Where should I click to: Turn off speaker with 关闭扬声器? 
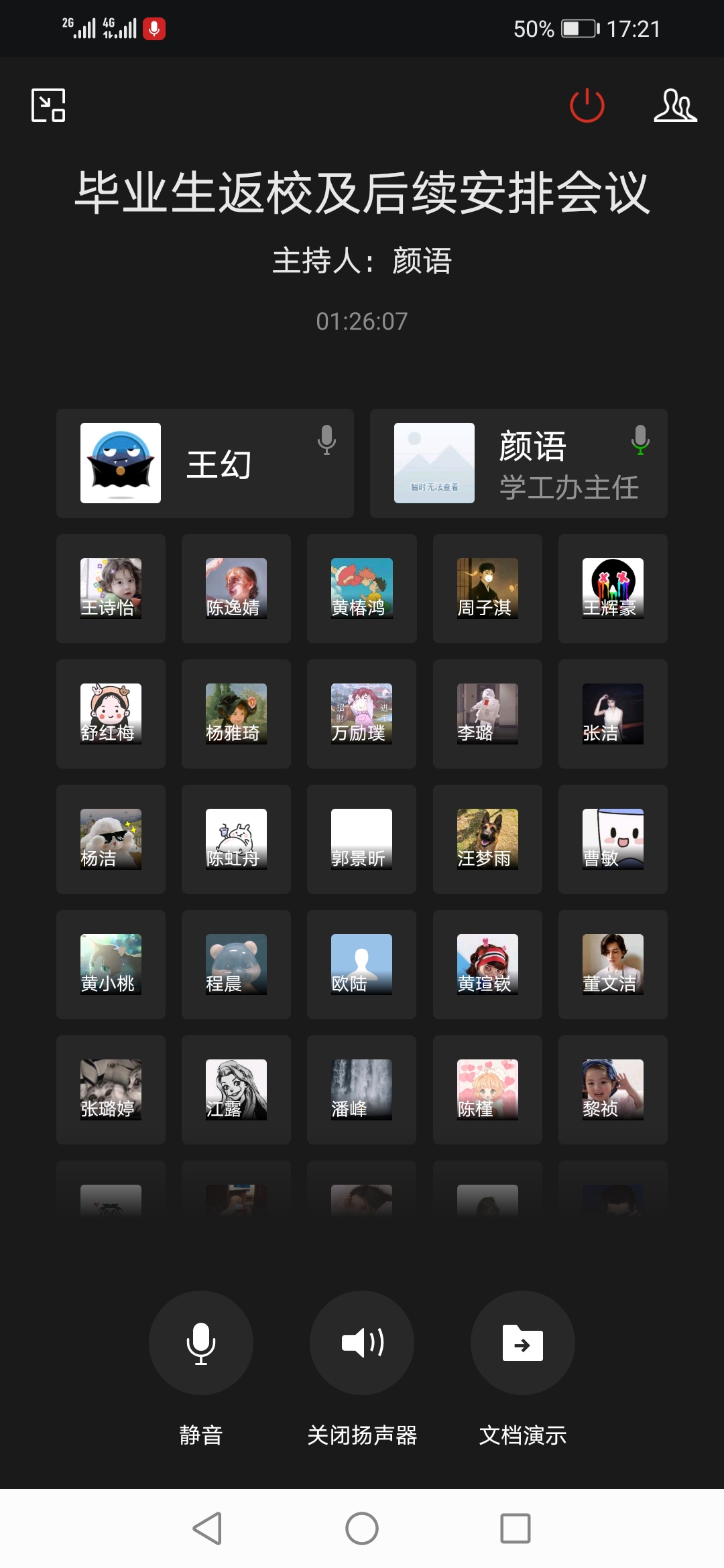[x=362, y=1343]
